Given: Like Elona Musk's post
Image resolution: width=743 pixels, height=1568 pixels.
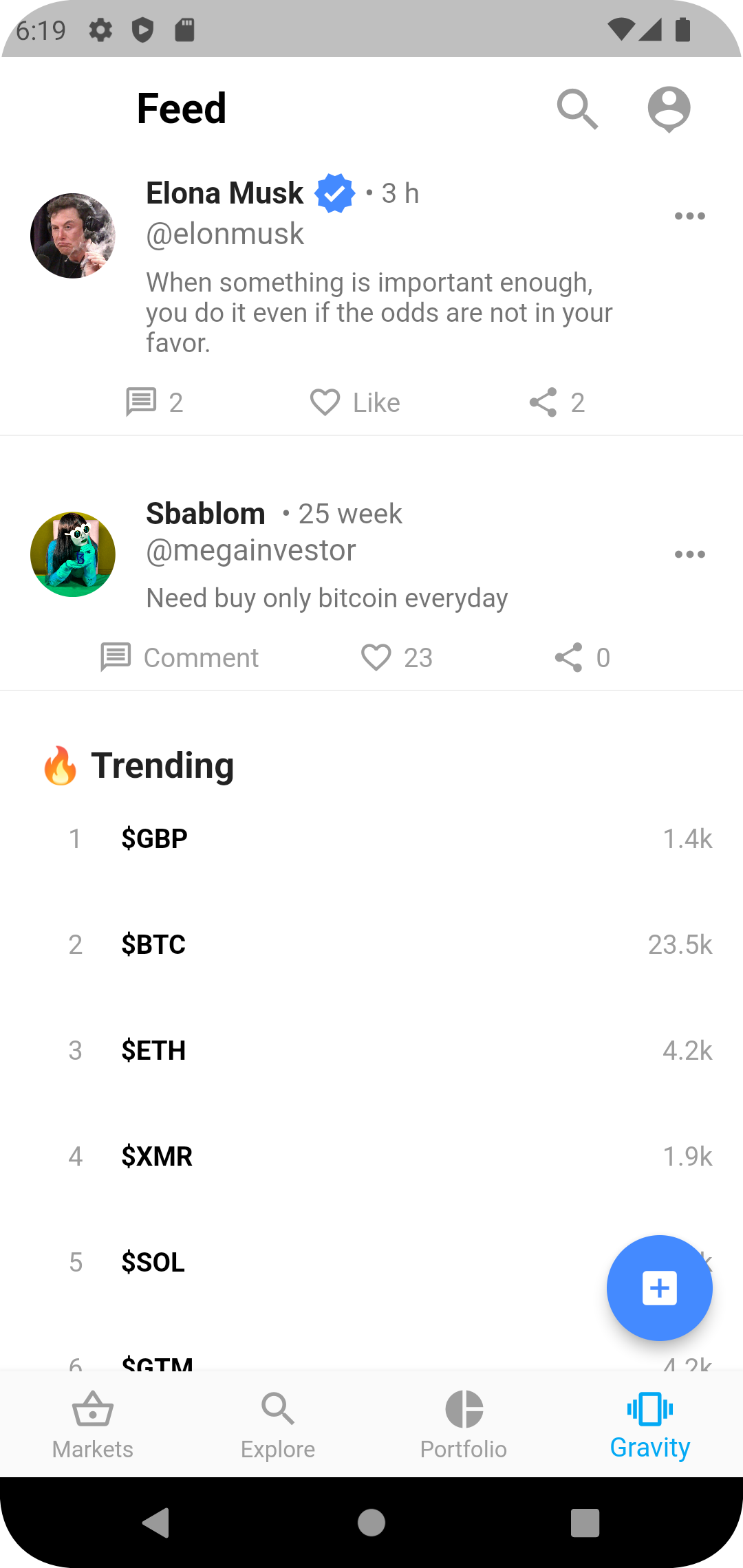Looking at the screenshot, I should tap(354, 402).
